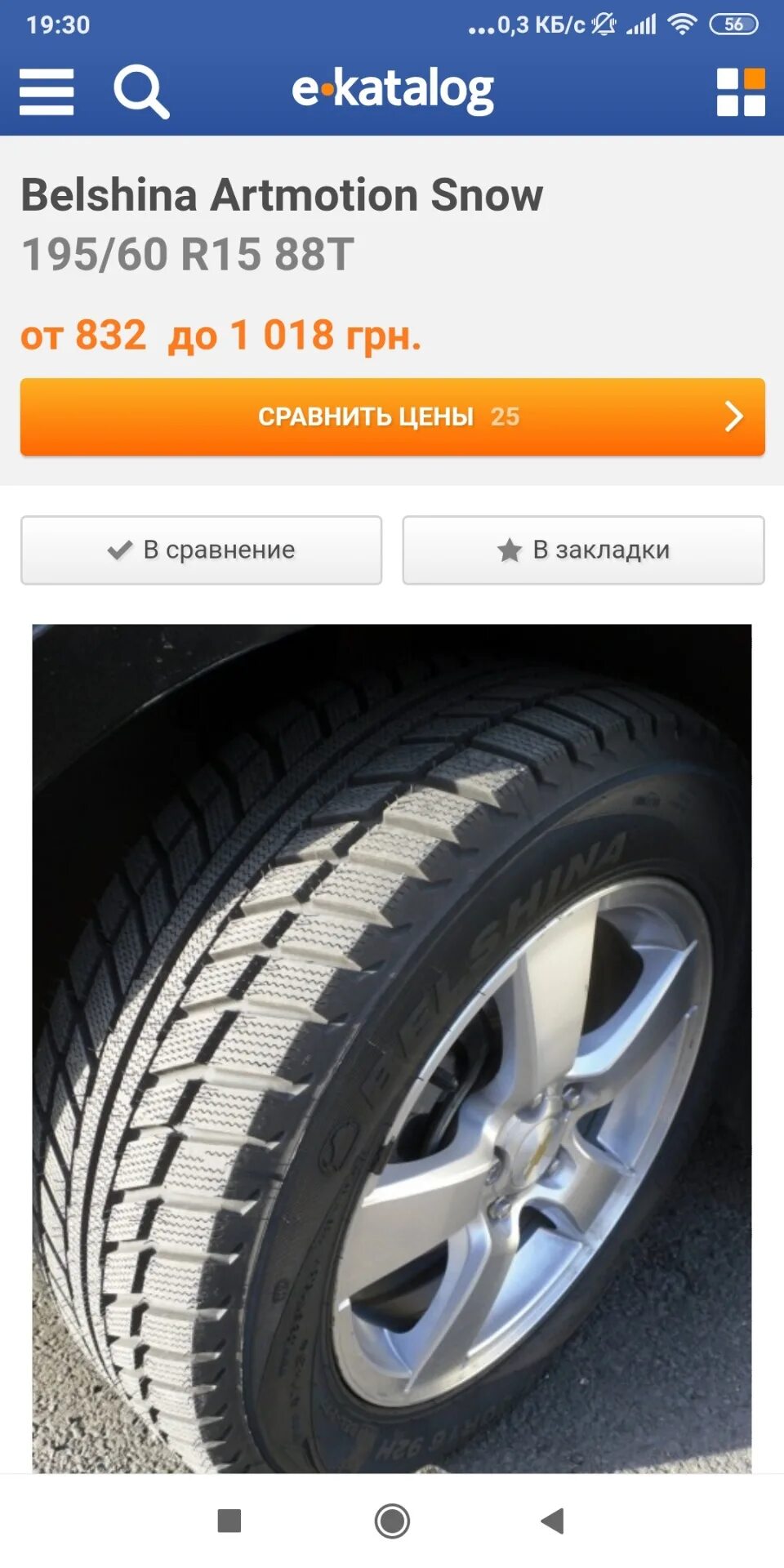Open the hamburger navigation menu
Screen dimensions: 784x1568
47,91
